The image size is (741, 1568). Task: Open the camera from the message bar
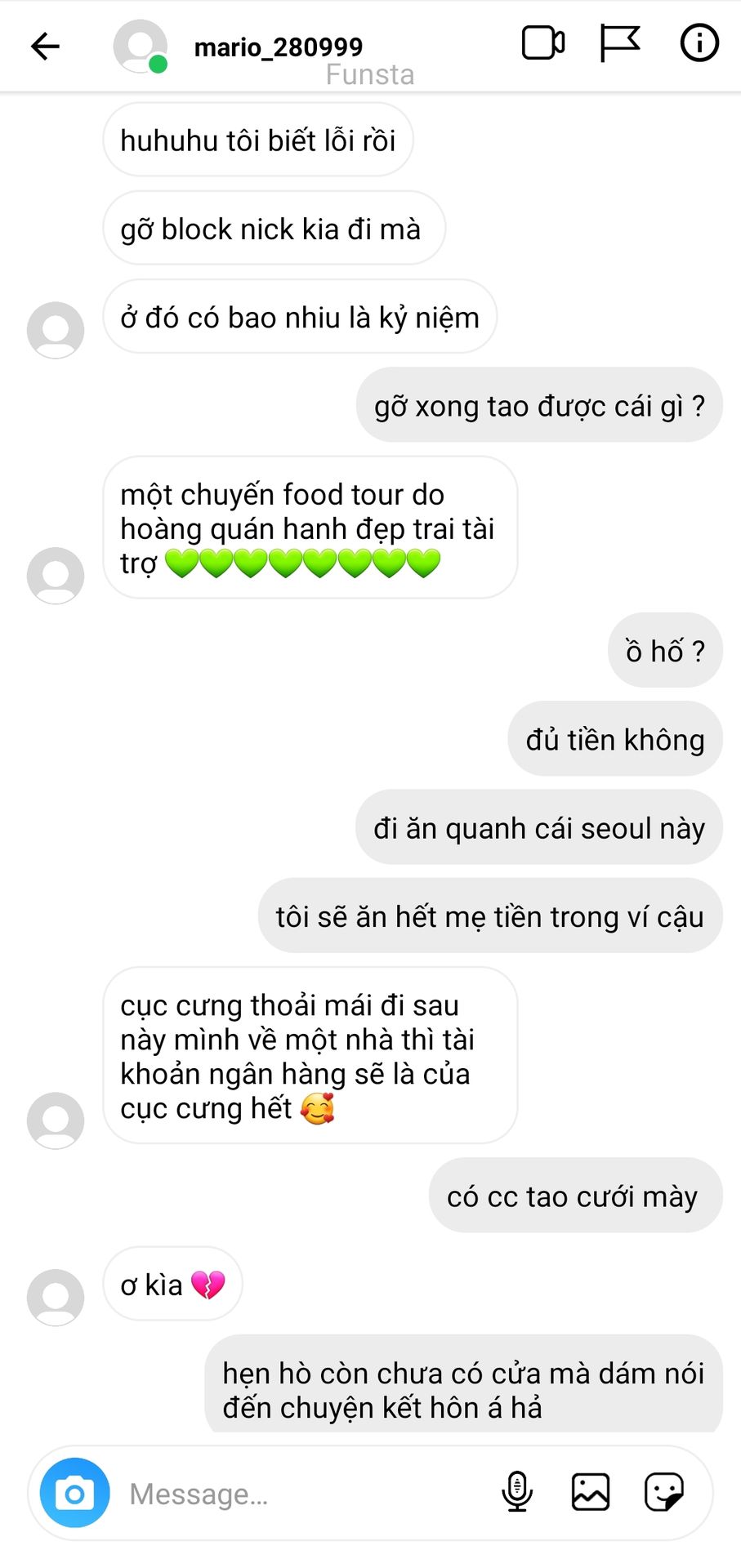[x=74, y=1494]
